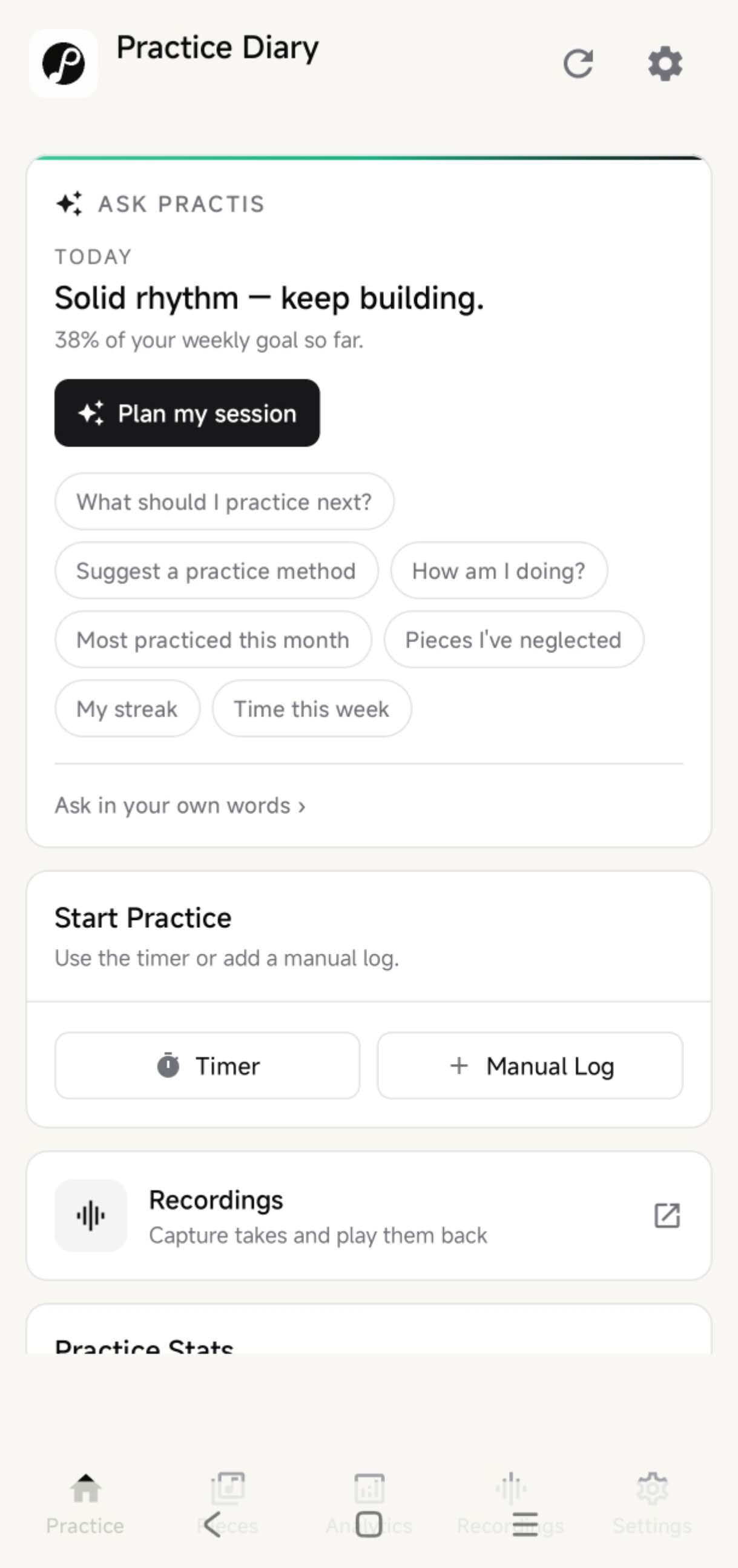Open the Recordings card
Image resolution: width=738 pixels, height=1568 pixels.
(x=369, y=1216)
